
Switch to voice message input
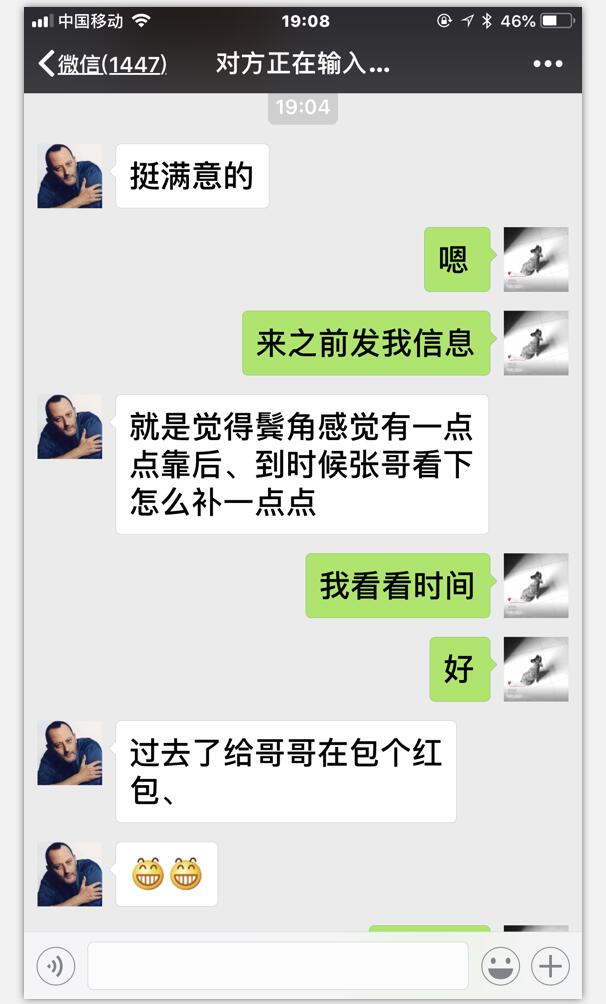56,966
